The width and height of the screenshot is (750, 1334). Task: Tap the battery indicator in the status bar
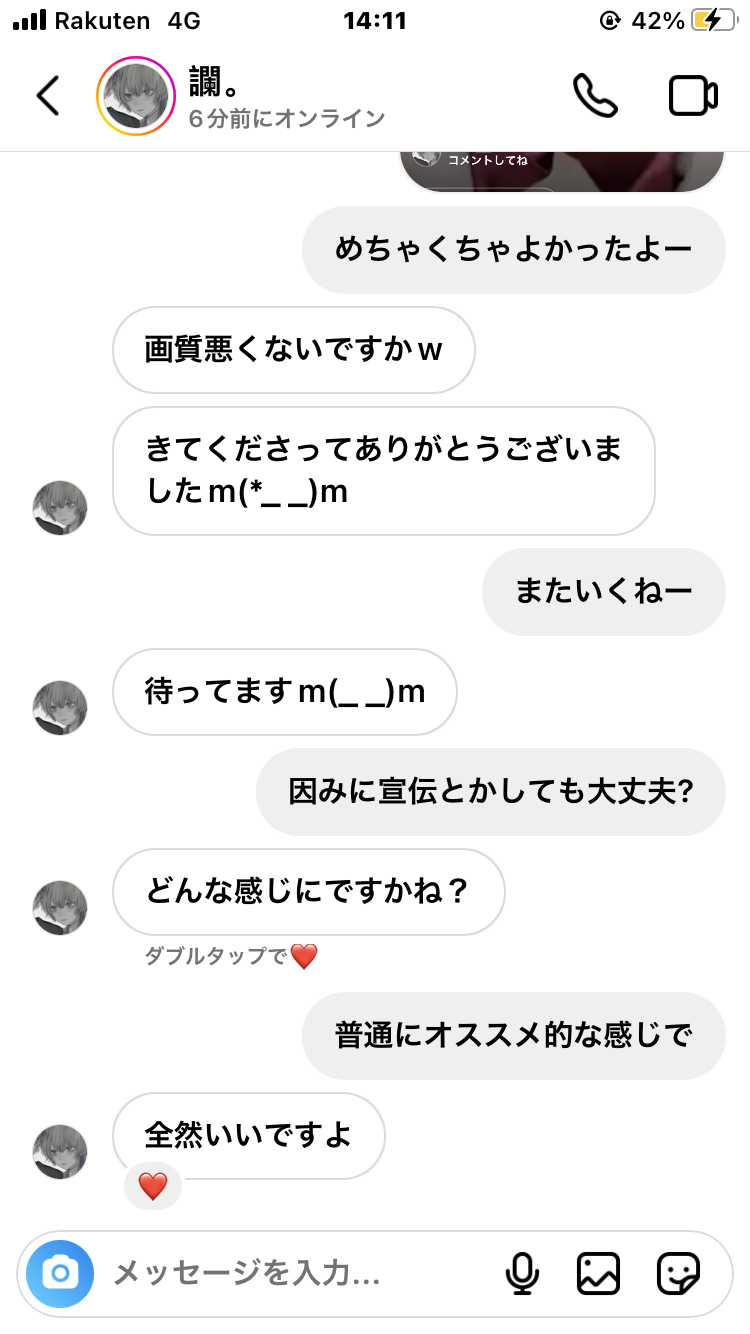(714, 18)
